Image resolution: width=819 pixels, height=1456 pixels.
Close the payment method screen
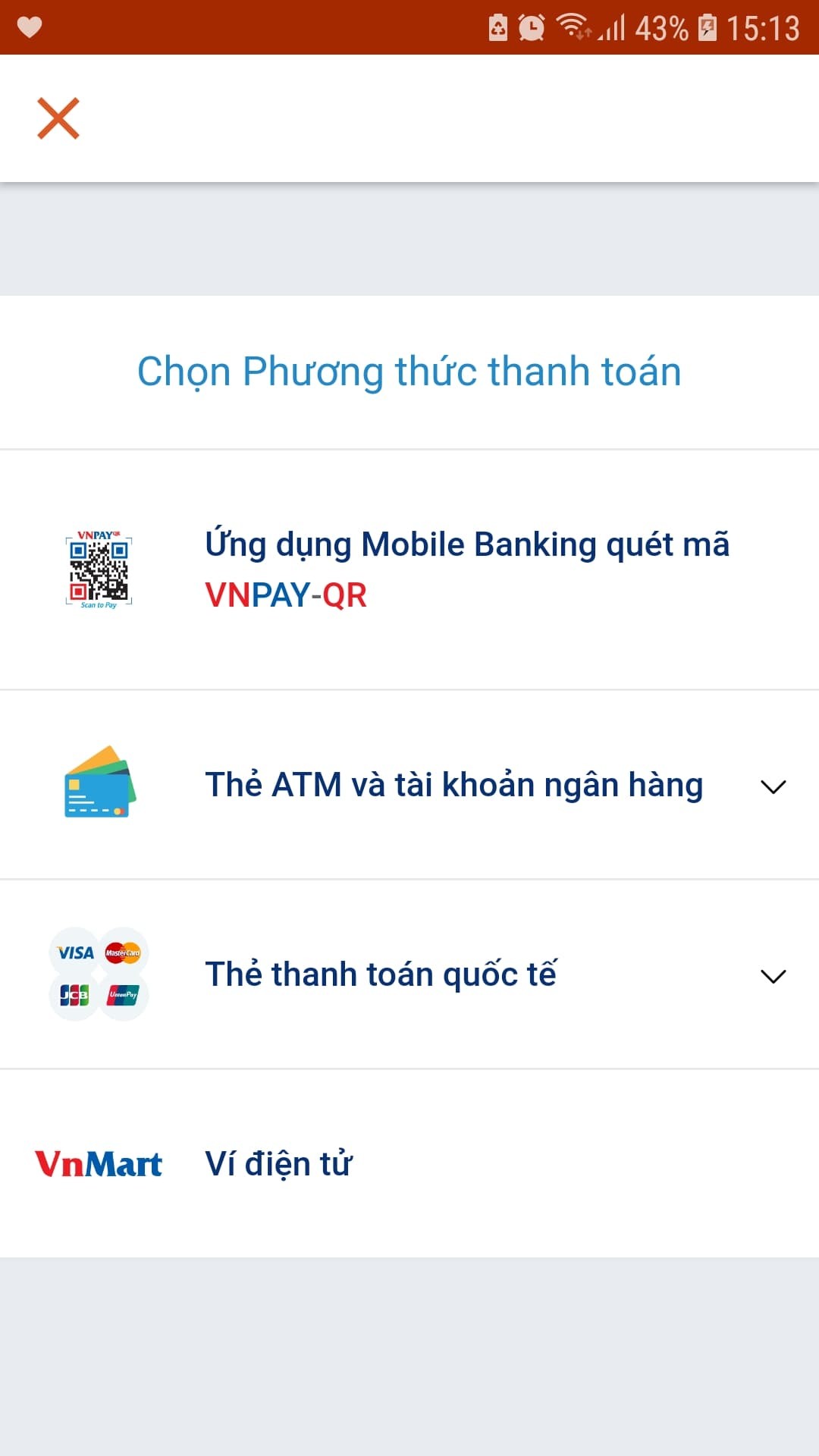pos(58,118)
